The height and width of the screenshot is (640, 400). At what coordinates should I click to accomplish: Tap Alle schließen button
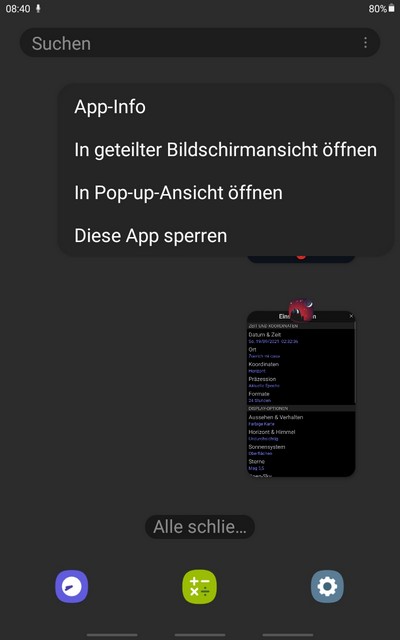tap(200, 527)
